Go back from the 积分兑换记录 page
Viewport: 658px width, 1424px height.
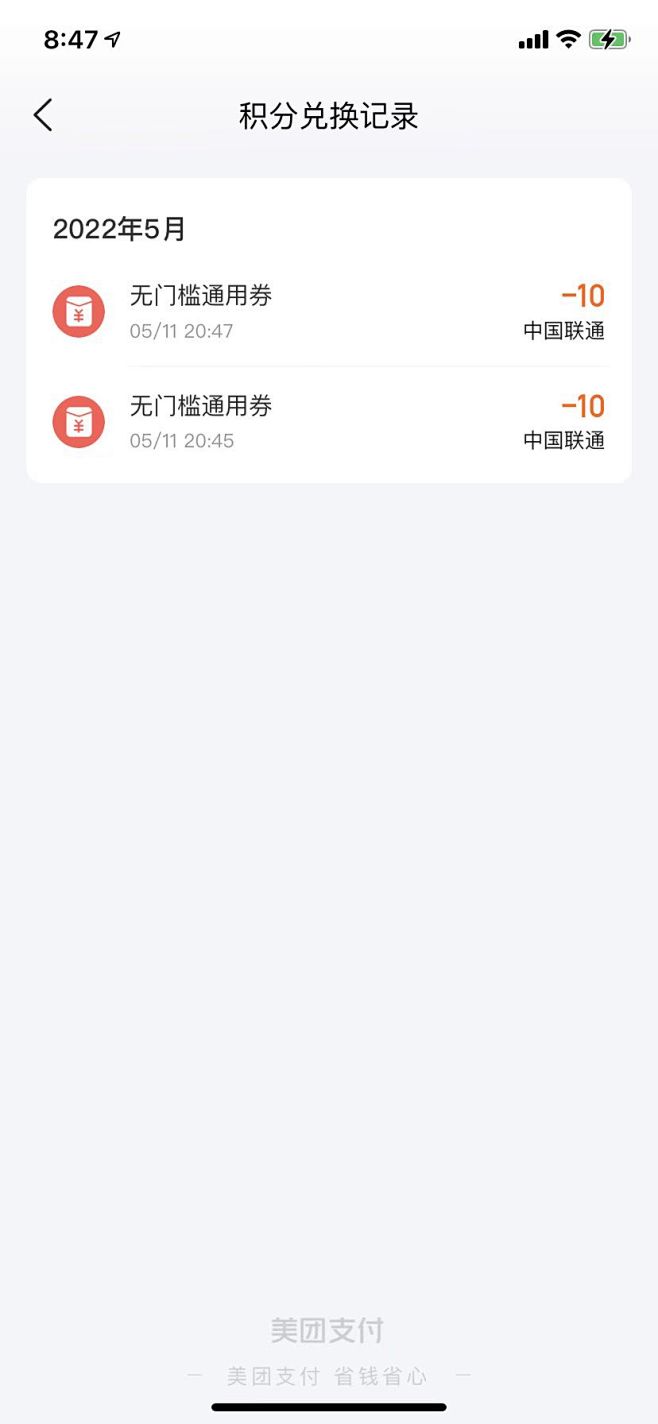tap(42, 116)
